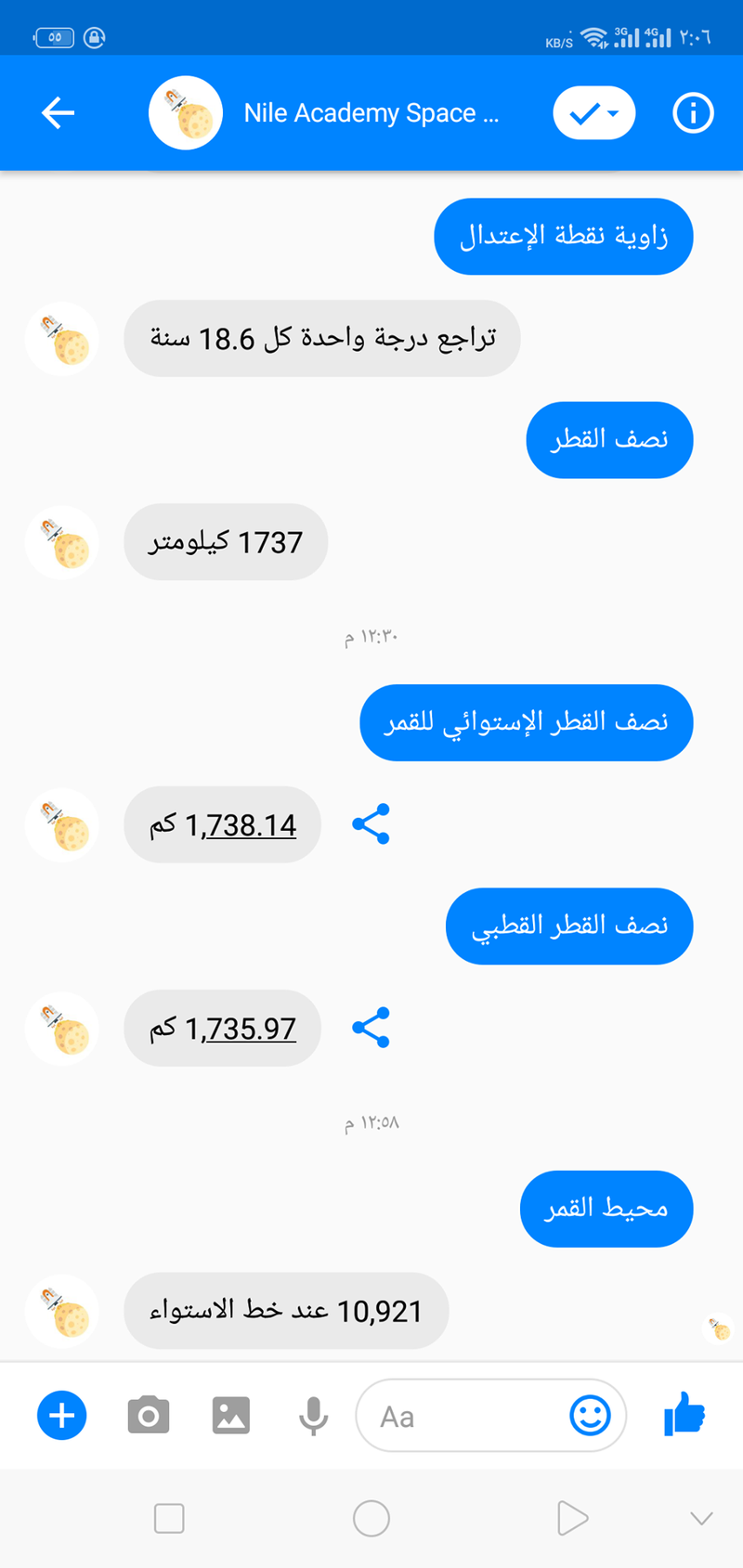This screenshot has height=1568, width=743.
Task: Start a voice message with the microphone
Action: click(x=313, y=1416)
